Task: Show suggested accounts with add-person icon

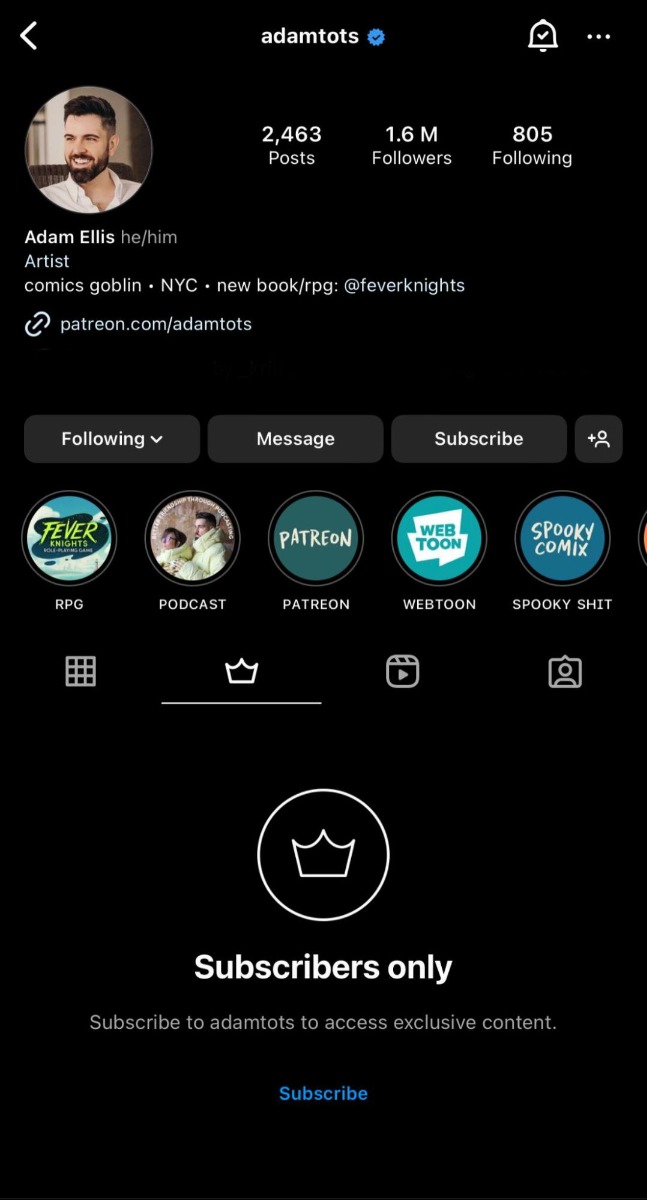Action: [x=598, y=439]
